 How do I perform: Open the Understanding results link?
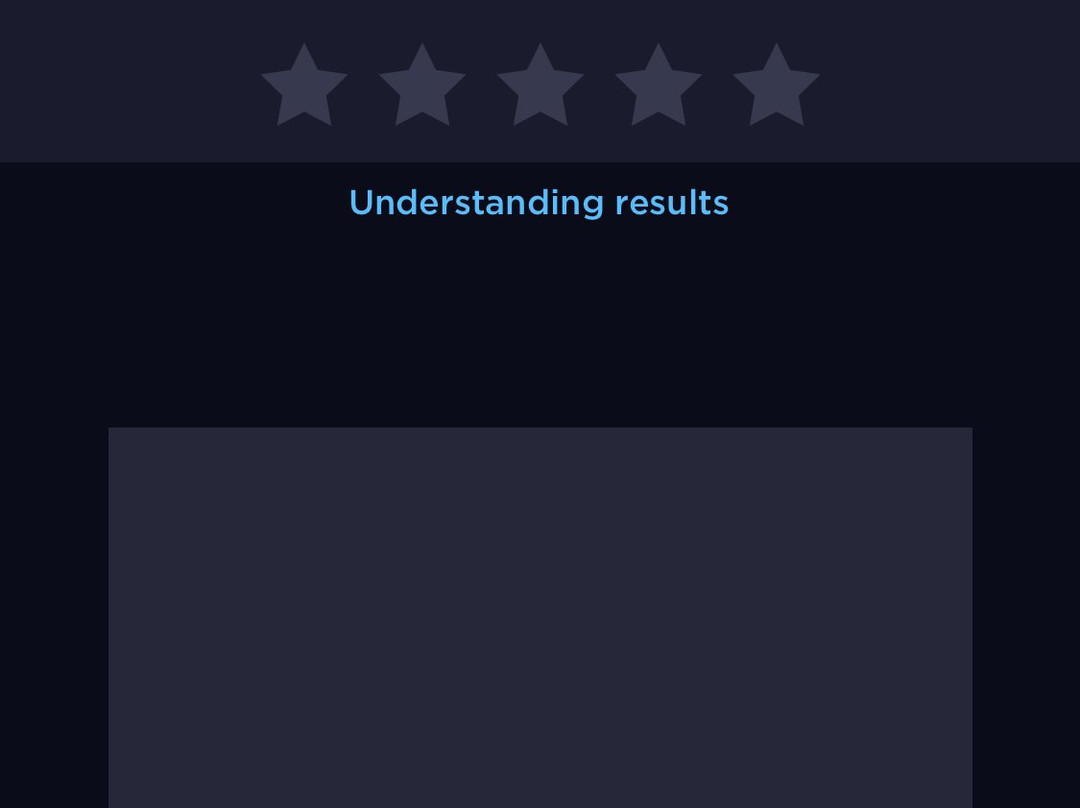539,203
